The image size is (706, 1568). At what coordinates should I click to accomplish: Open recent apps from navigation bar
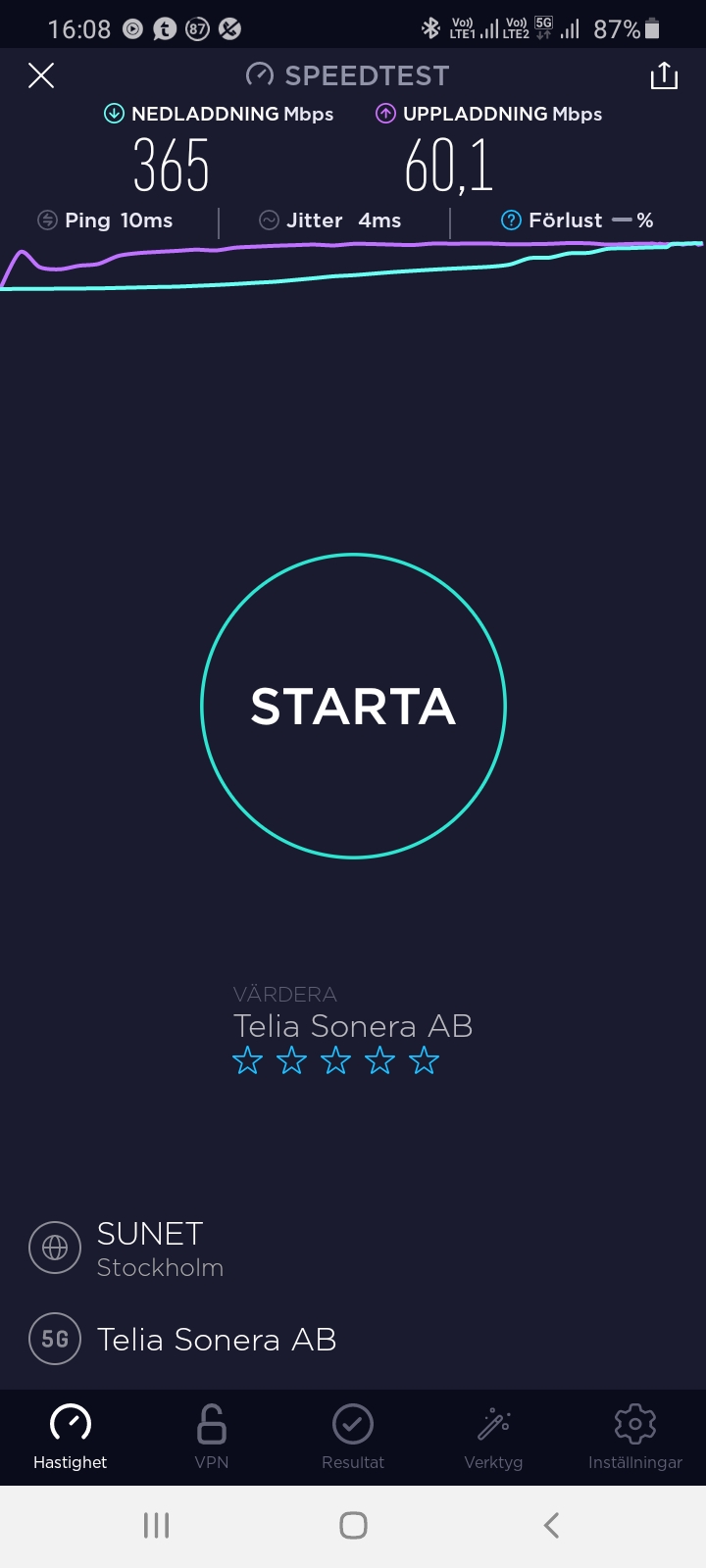pyautogui.click(x=157, y=1525)
